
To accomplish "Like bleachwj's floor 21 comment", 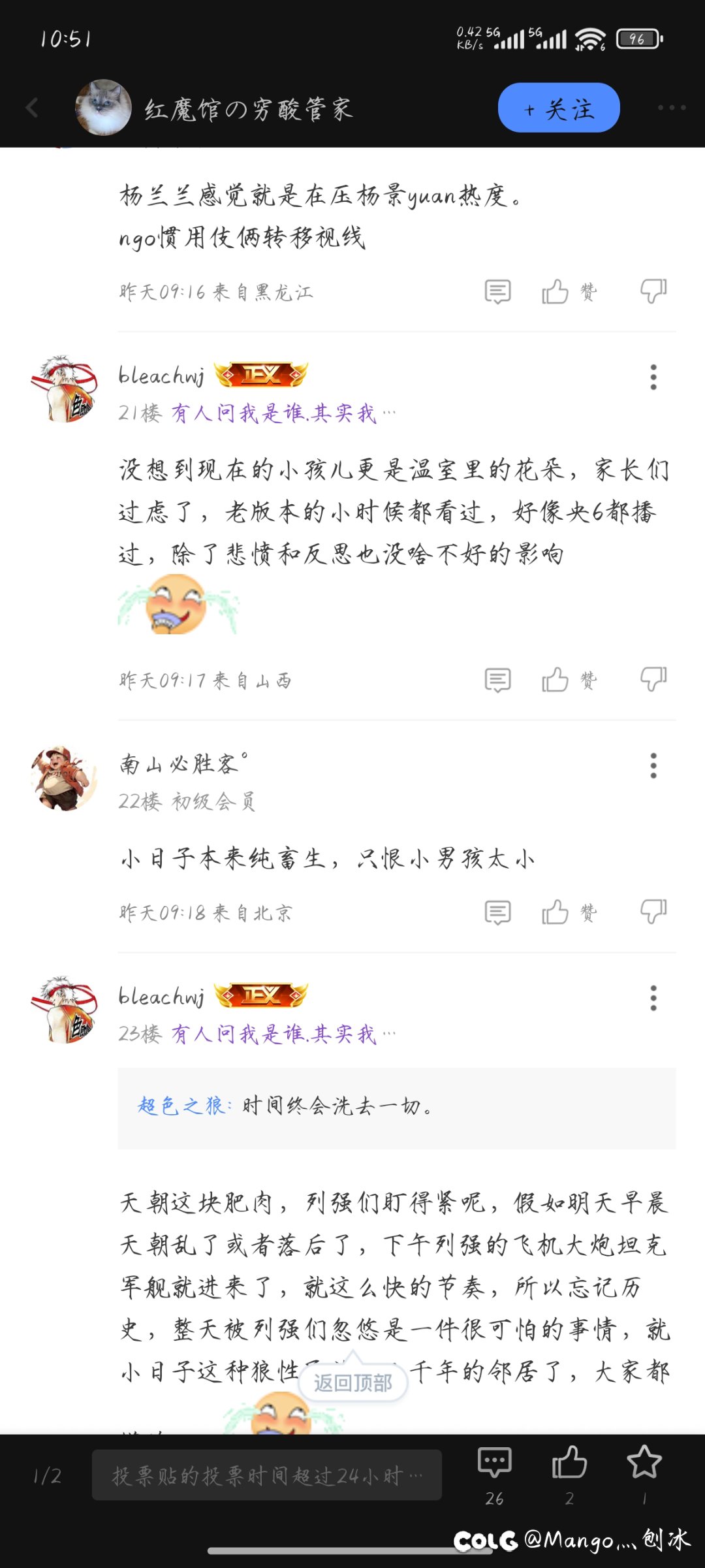I will click(556, 680).
